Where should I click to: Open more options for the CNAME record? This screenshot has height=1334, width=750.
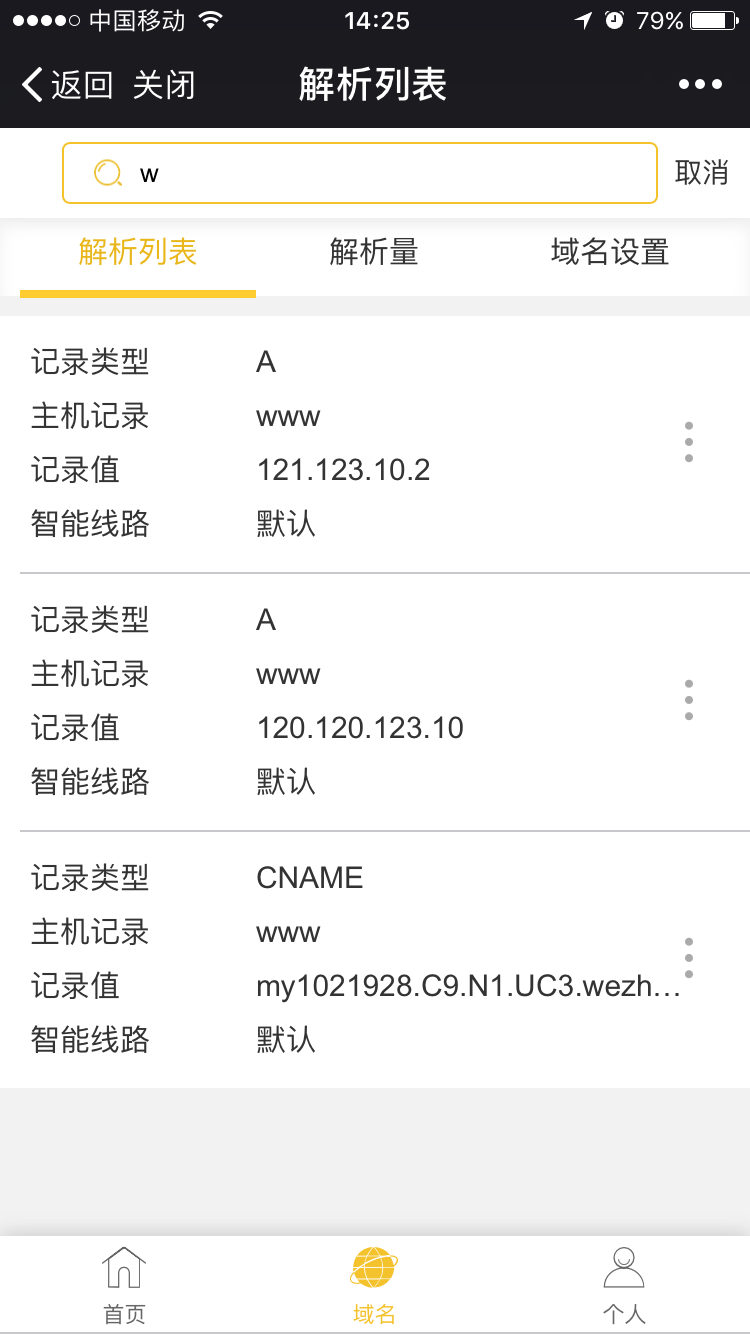pos(689,958)
